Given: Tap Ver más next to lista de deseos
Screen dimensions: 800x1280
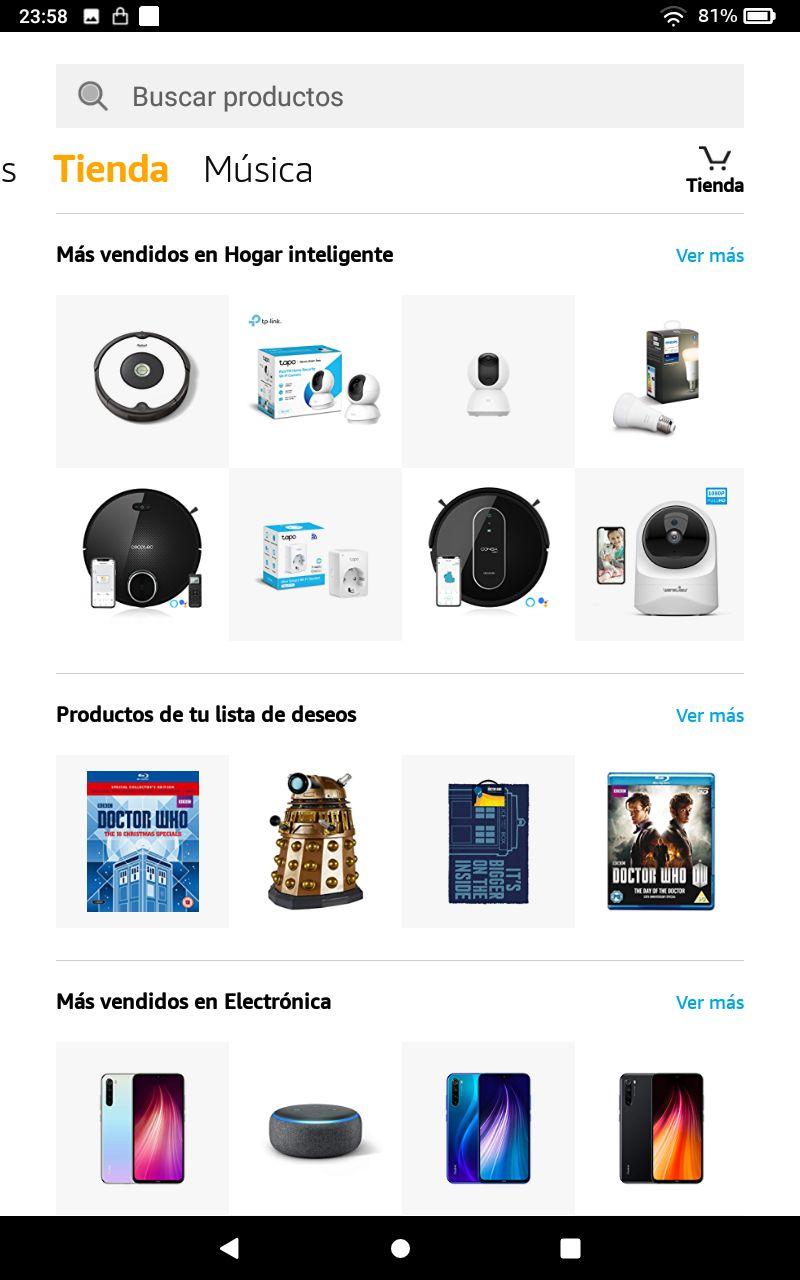Looking at the screenshot, I should click(710, 715).
